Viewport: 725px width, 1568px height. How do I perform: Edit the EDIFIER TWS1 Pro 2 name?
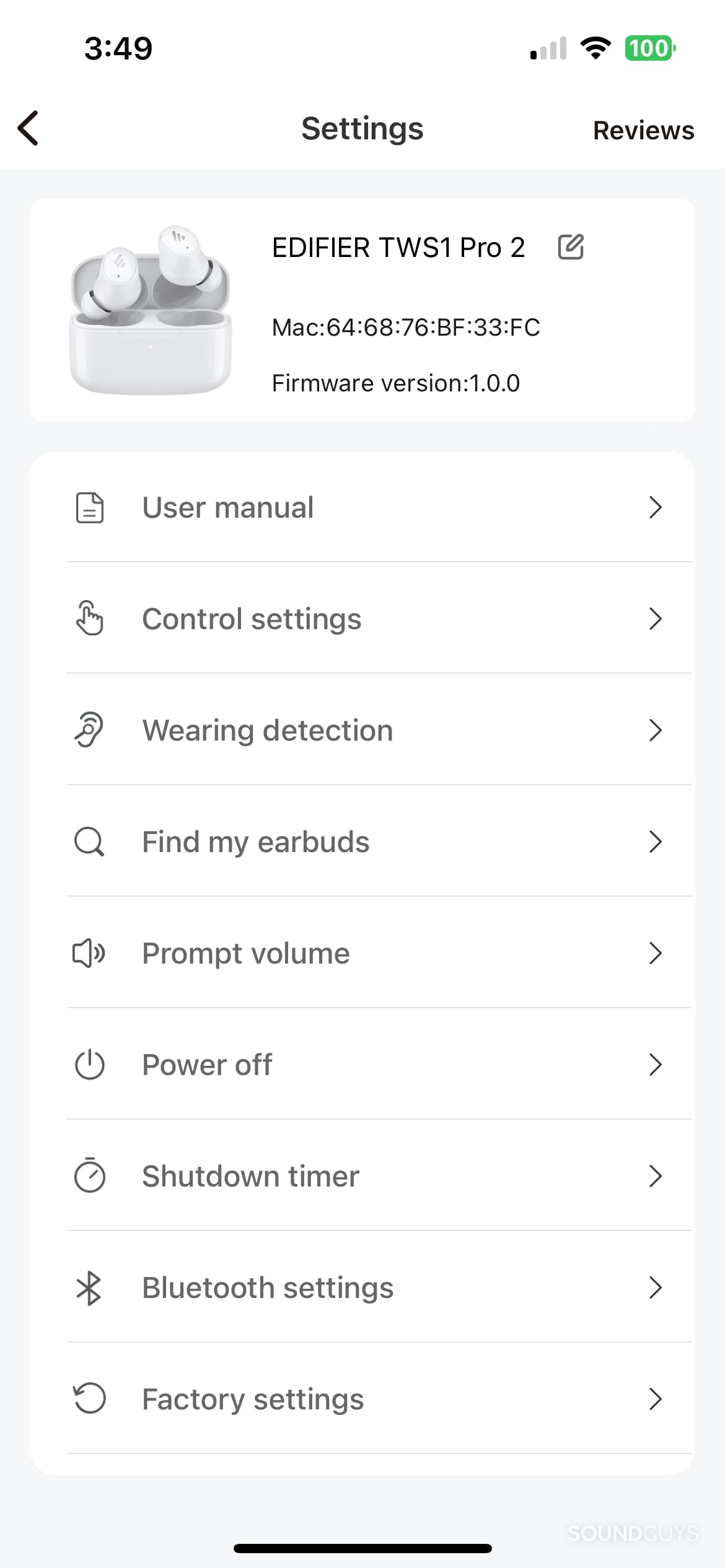571,247
